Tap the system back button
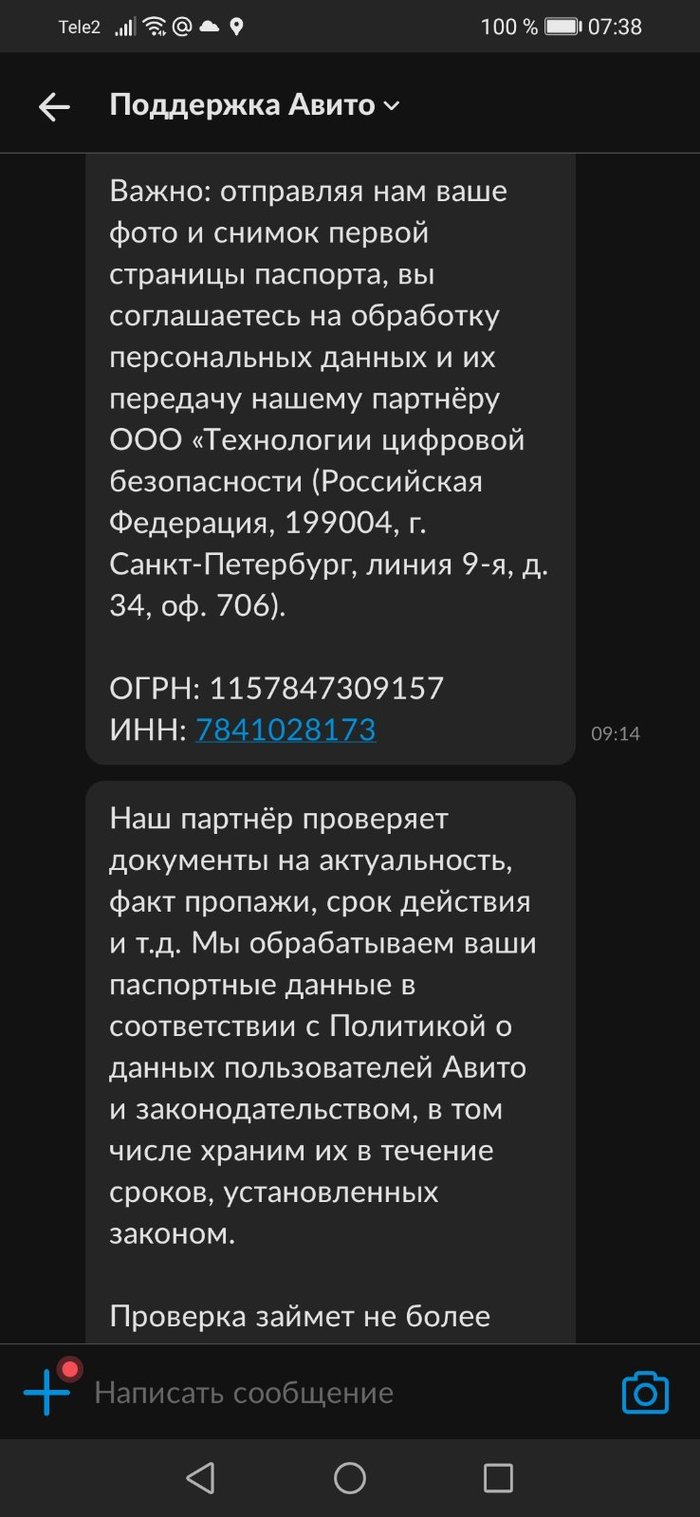 pos(201,1478)
